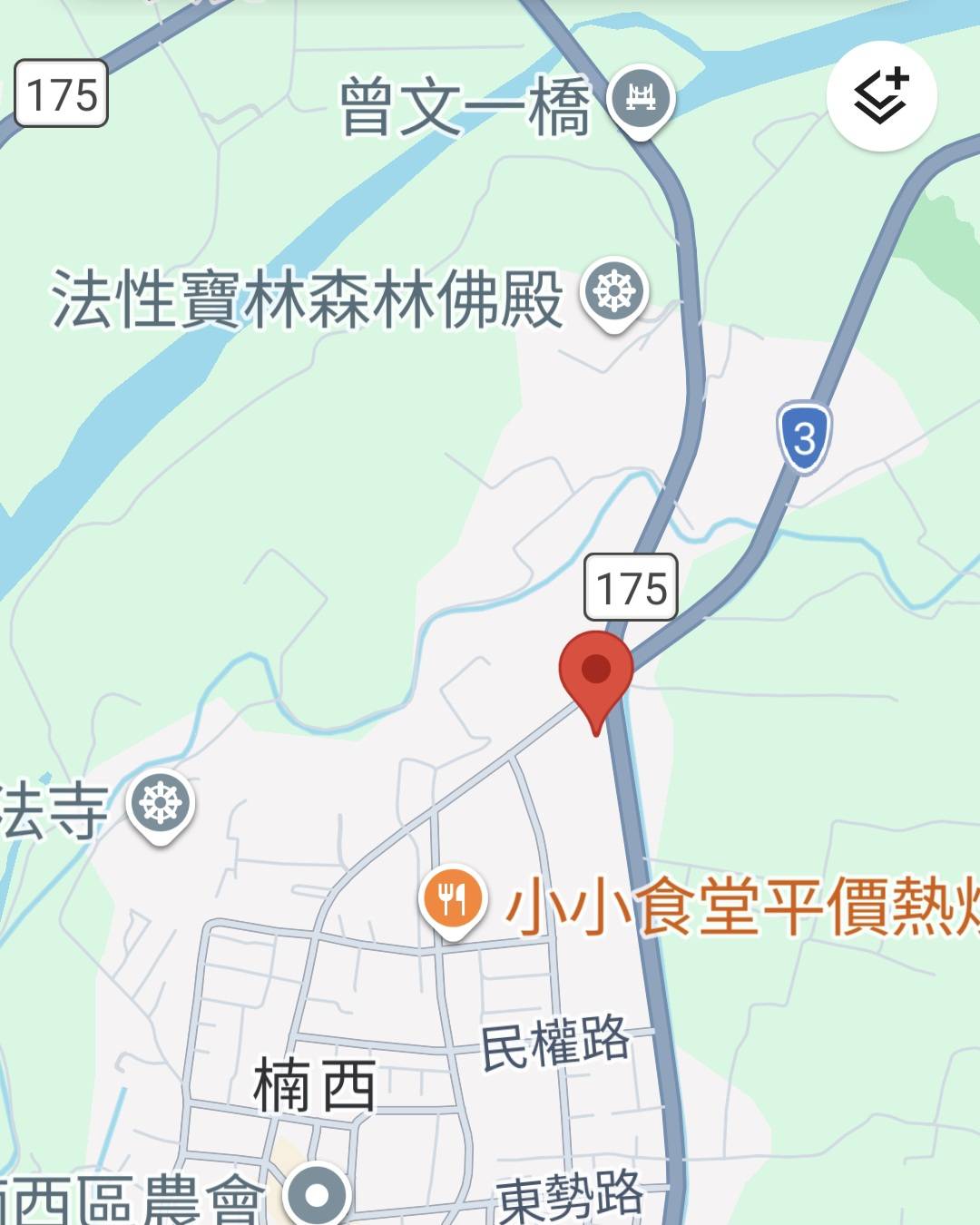The height and width of the screenshot is (1225, 980).
Task: Open the map layers button
Action: (881, 95)
